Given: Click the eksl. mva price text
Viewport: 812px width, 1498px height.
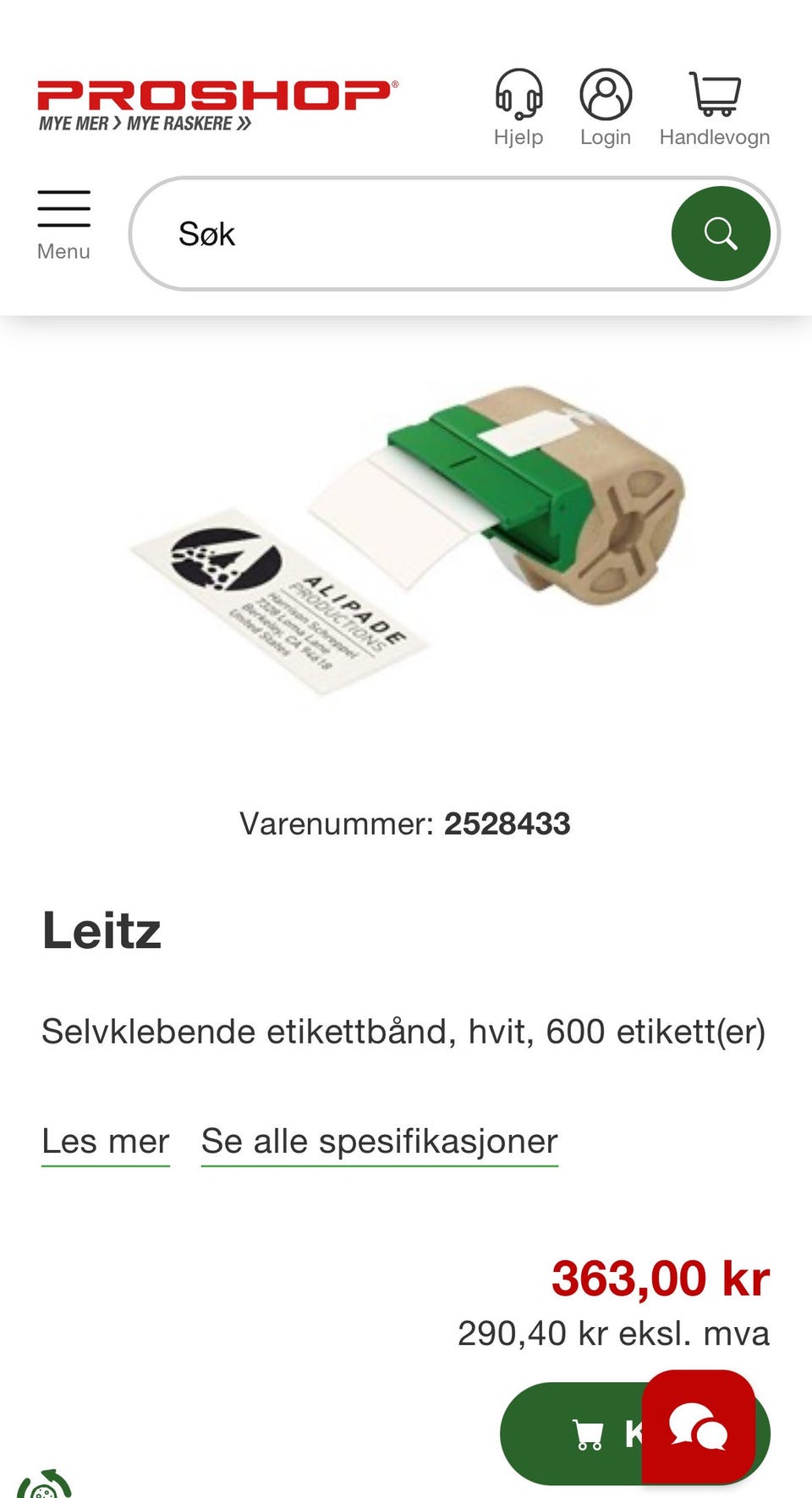Looking at the screenshot, I should (x=613, y=1333).
